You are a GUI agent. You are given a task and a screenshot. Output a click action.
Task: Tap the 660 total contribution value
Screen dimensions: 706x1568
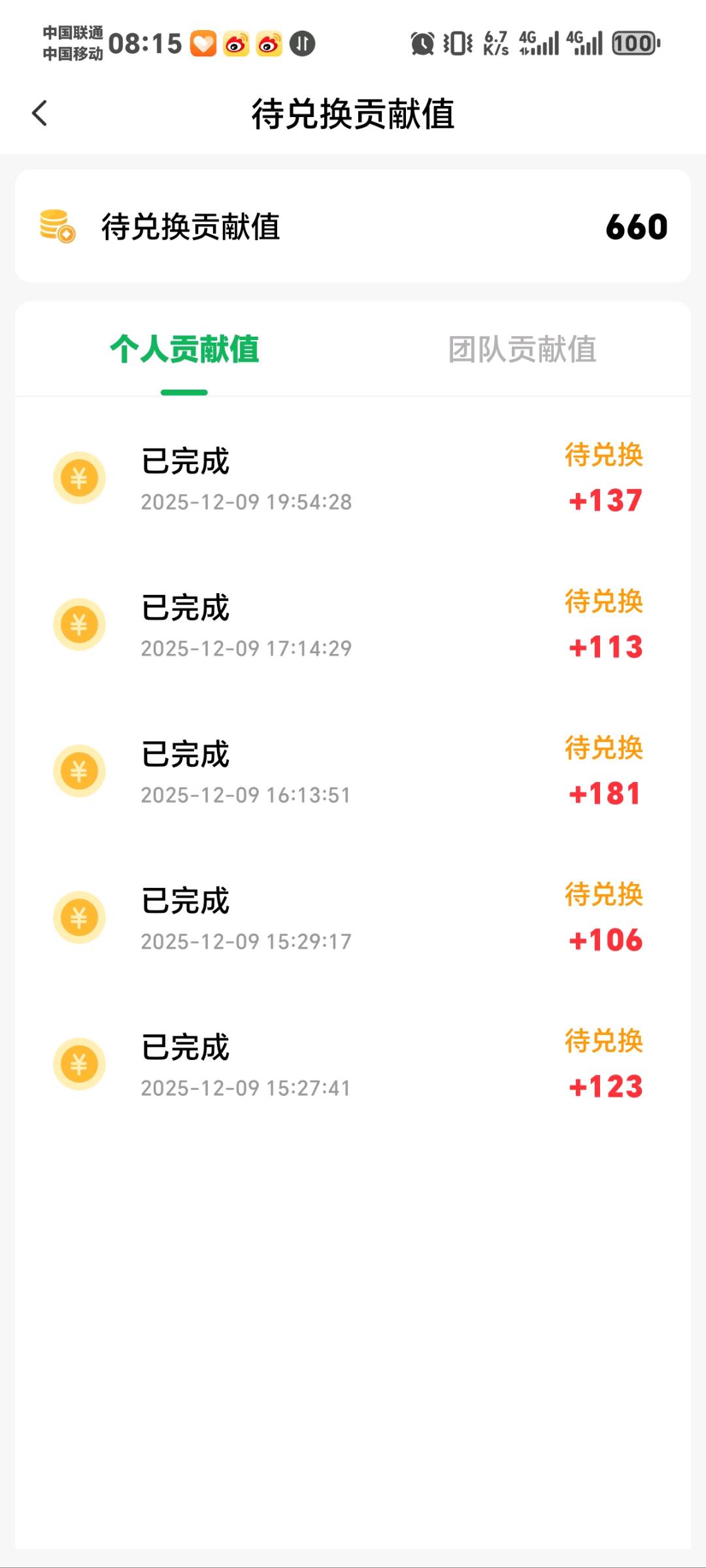pos(636,226)
